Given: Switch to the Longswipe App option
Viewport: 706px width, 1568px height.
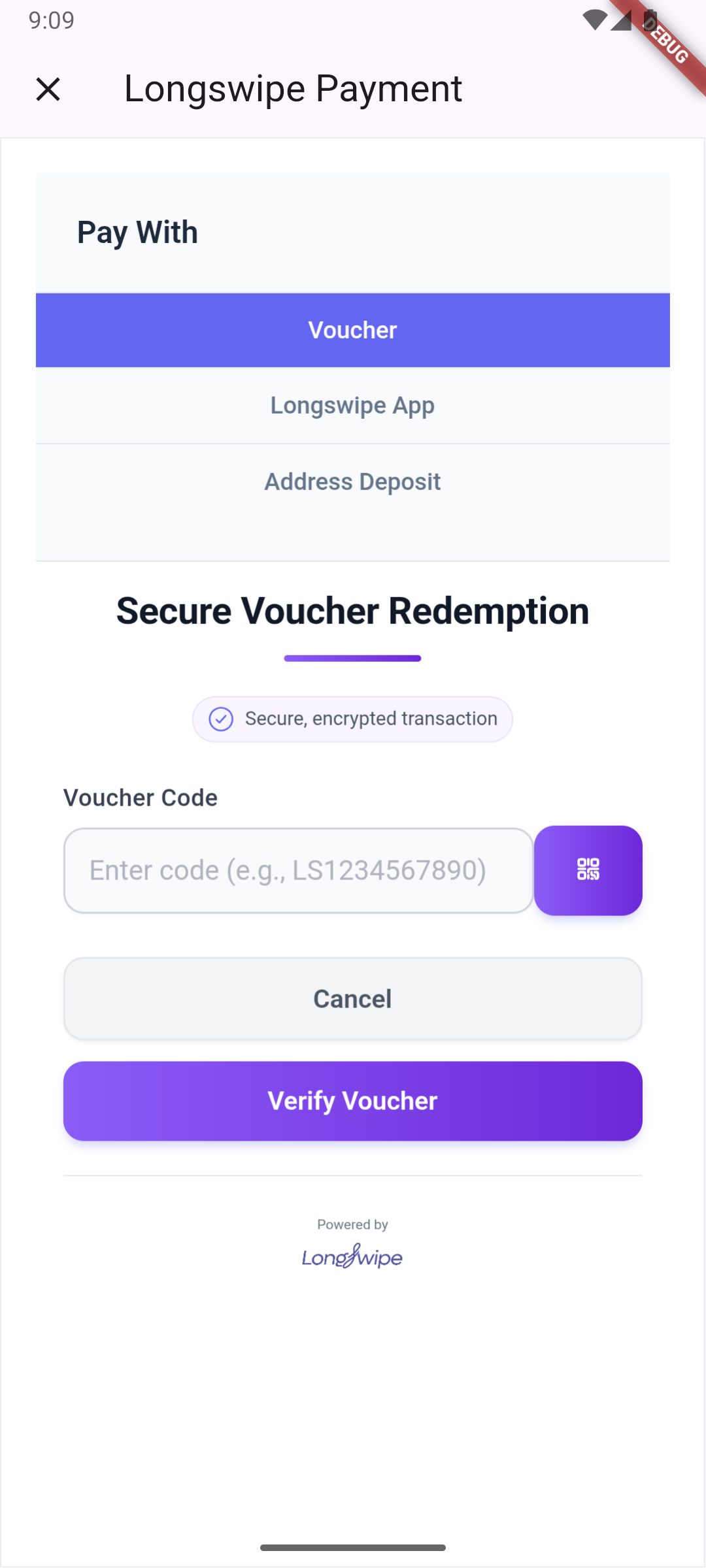Looking at the screenshot, I should 352,406.
